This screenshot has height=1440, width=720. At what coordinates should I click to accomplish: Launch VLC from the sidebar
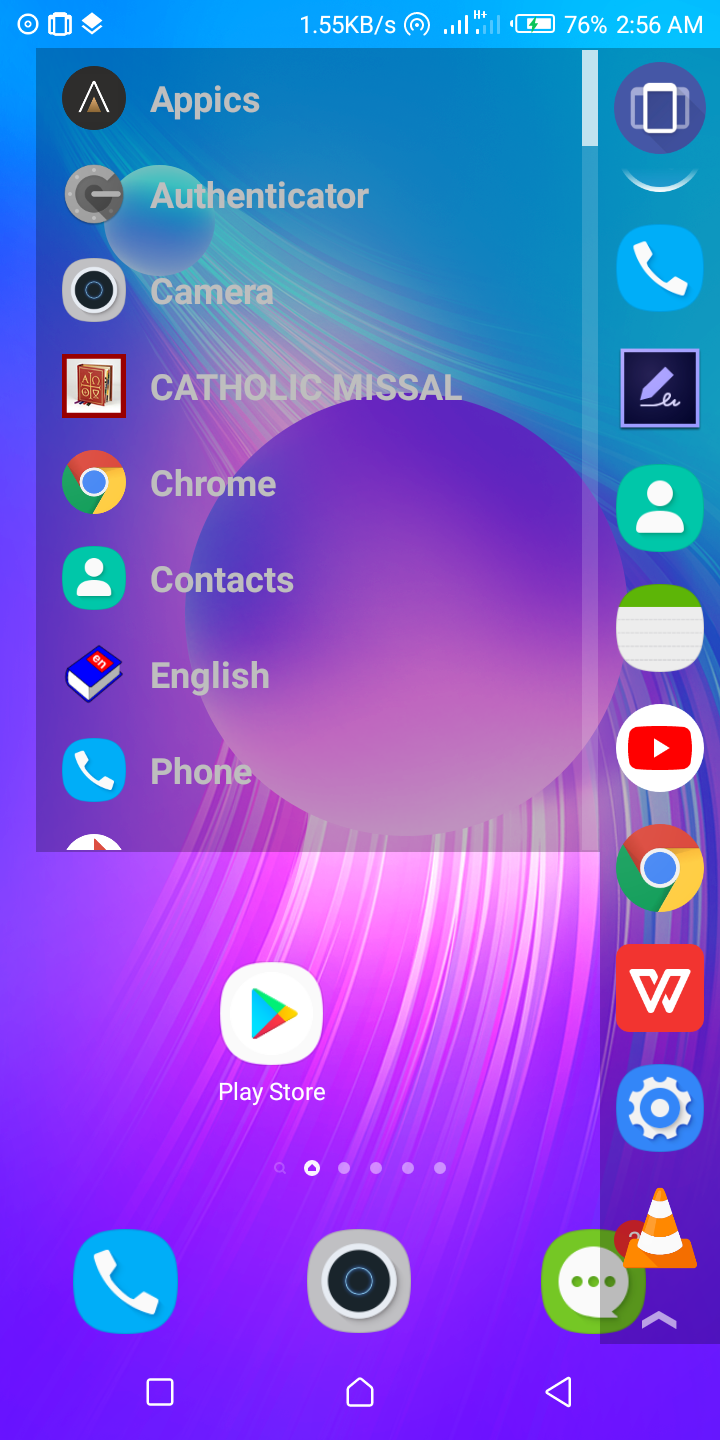coord(660,1228)
